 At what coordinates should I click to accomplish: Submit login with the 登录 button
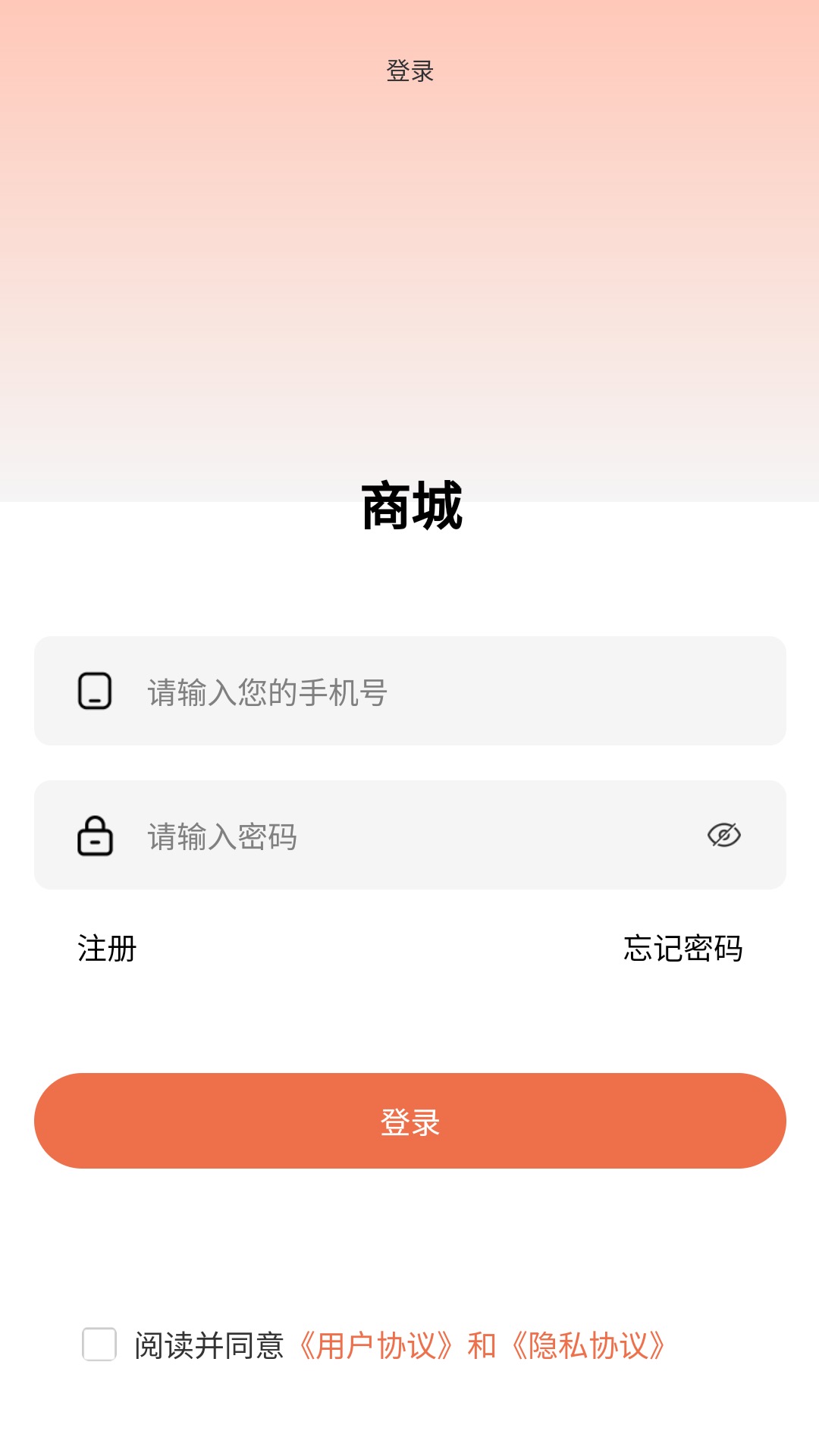coord(409,1121)
